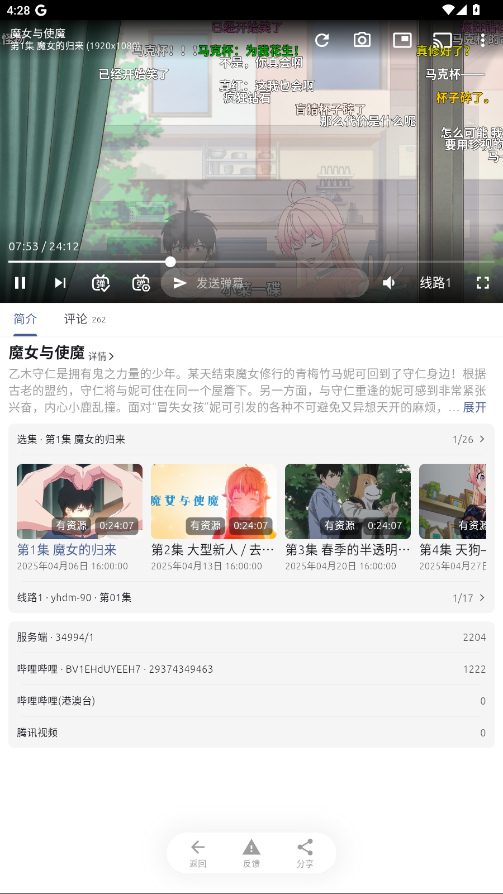The width and height of the screenshot is (503, 894).
Task: Tap the 发送弹幕 input box
Action: (x=265, y=283)
